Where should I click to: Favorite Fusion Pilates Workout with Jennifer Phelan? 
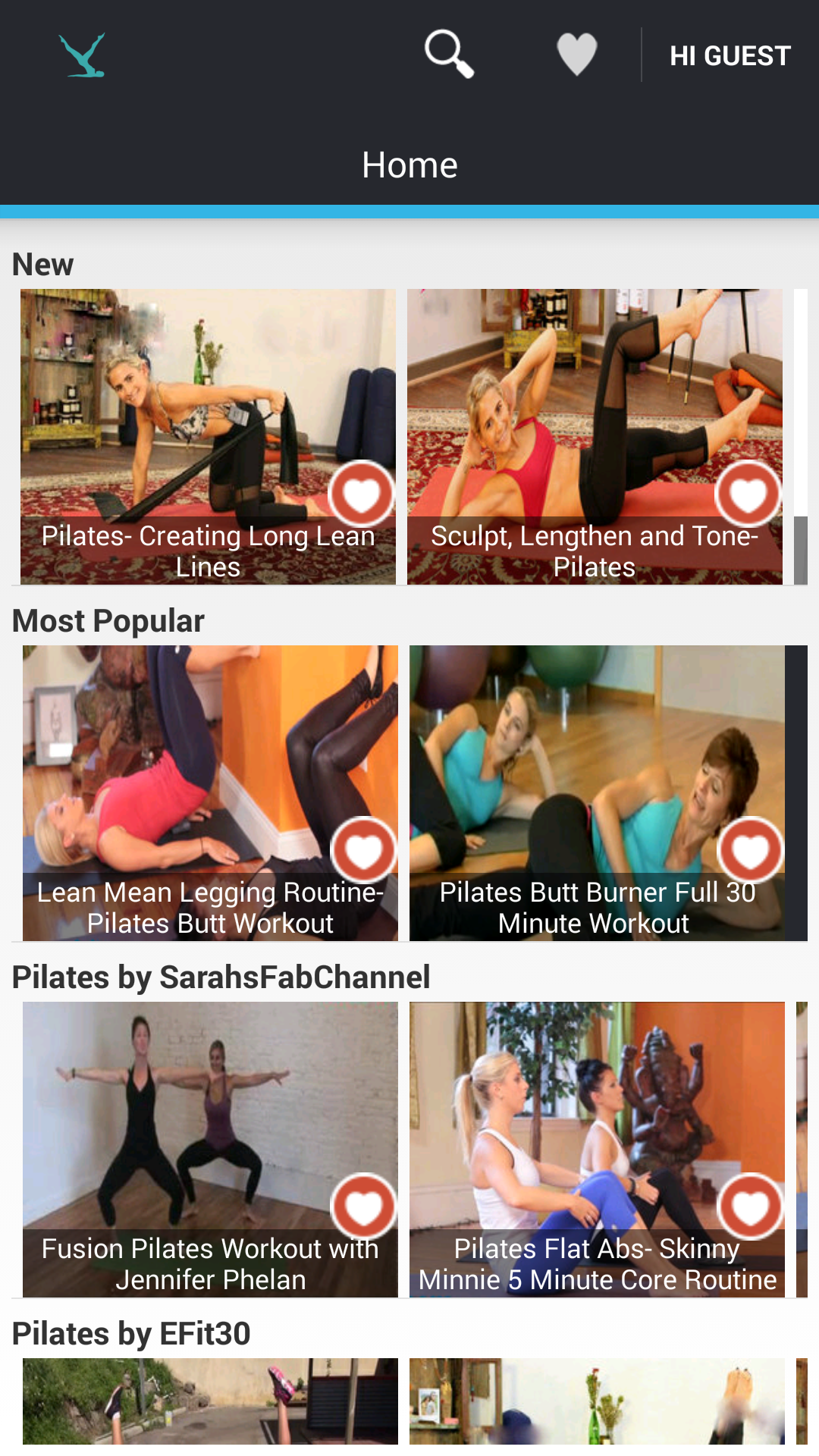364,1207
